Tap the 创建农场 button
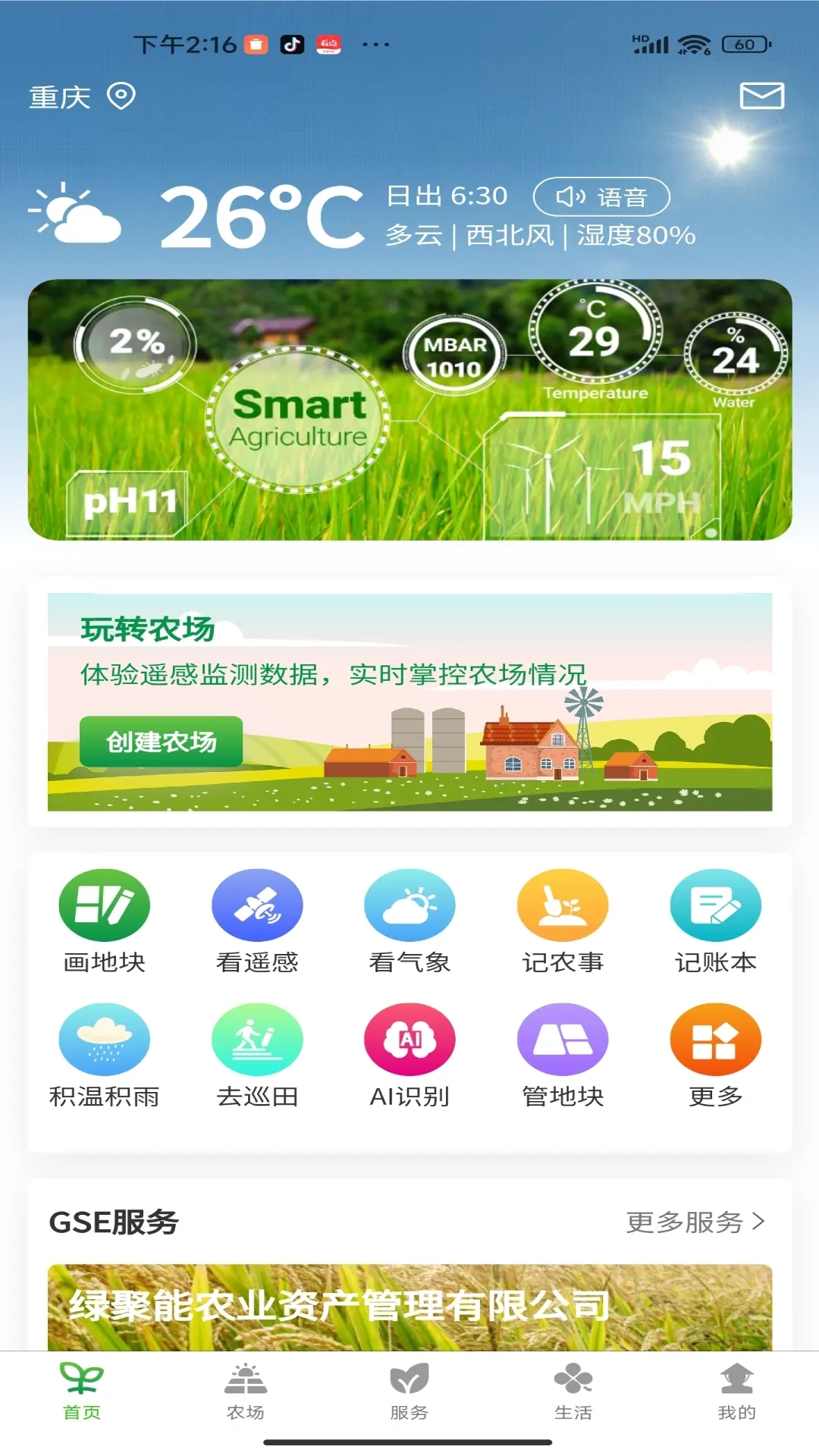 [162, 743]
